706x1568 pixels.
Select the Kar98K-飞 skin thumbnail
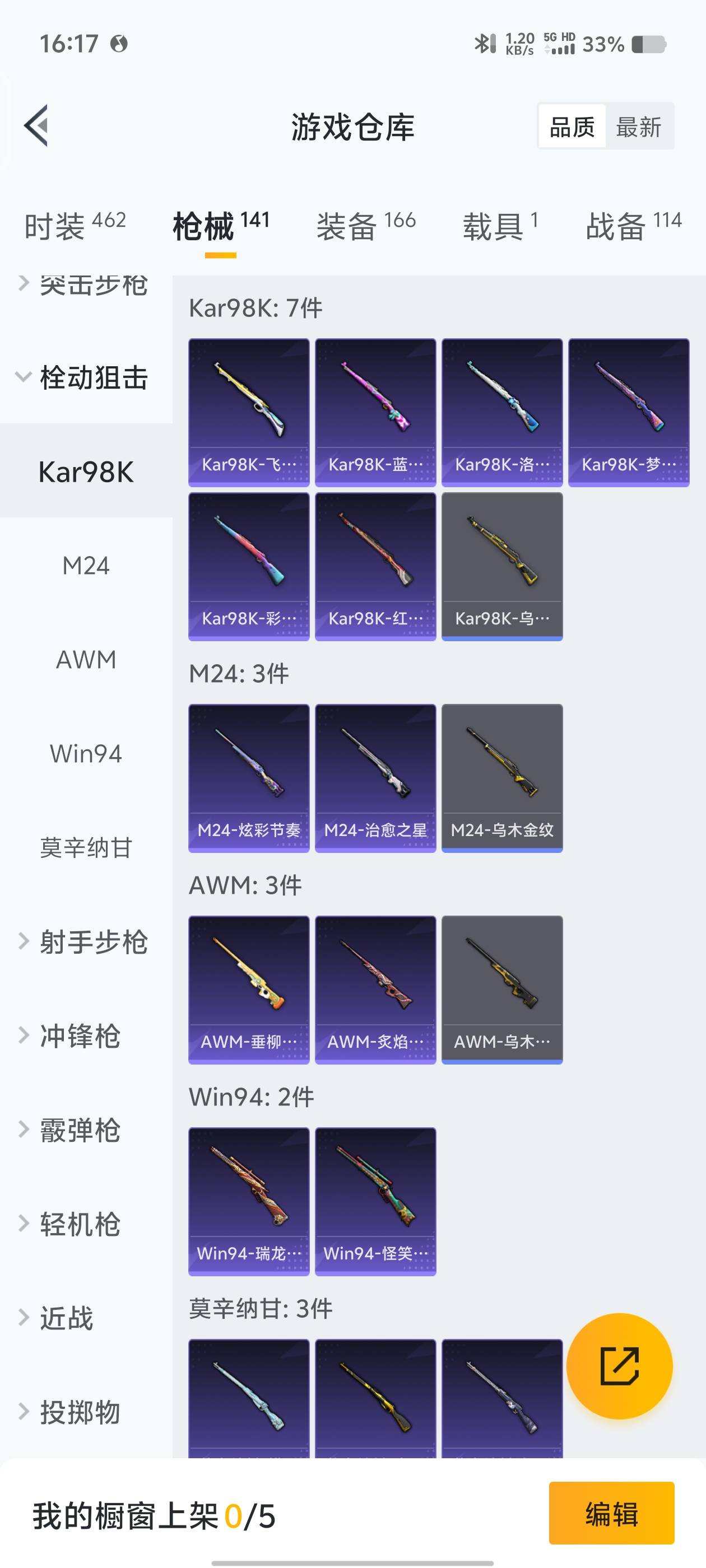pos(249,411)
